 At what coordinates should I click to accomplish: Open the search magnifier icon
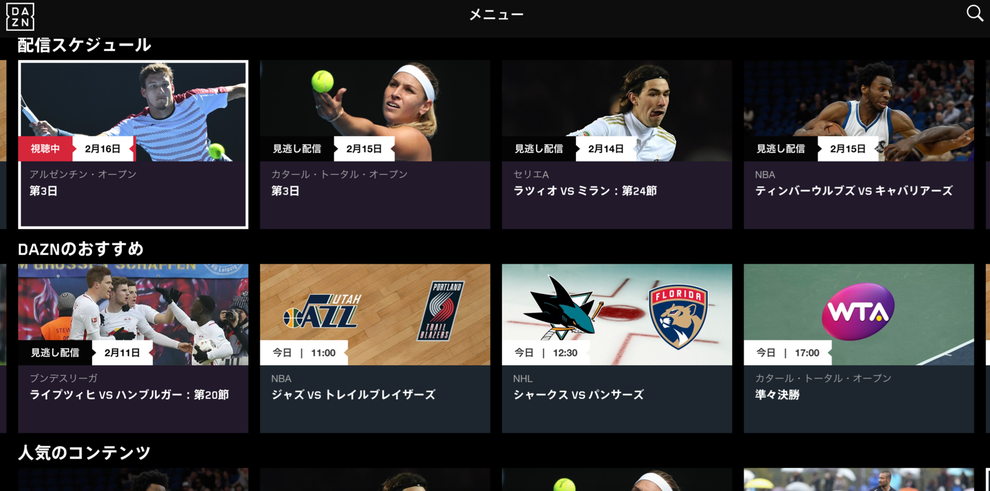coord(974,14)
